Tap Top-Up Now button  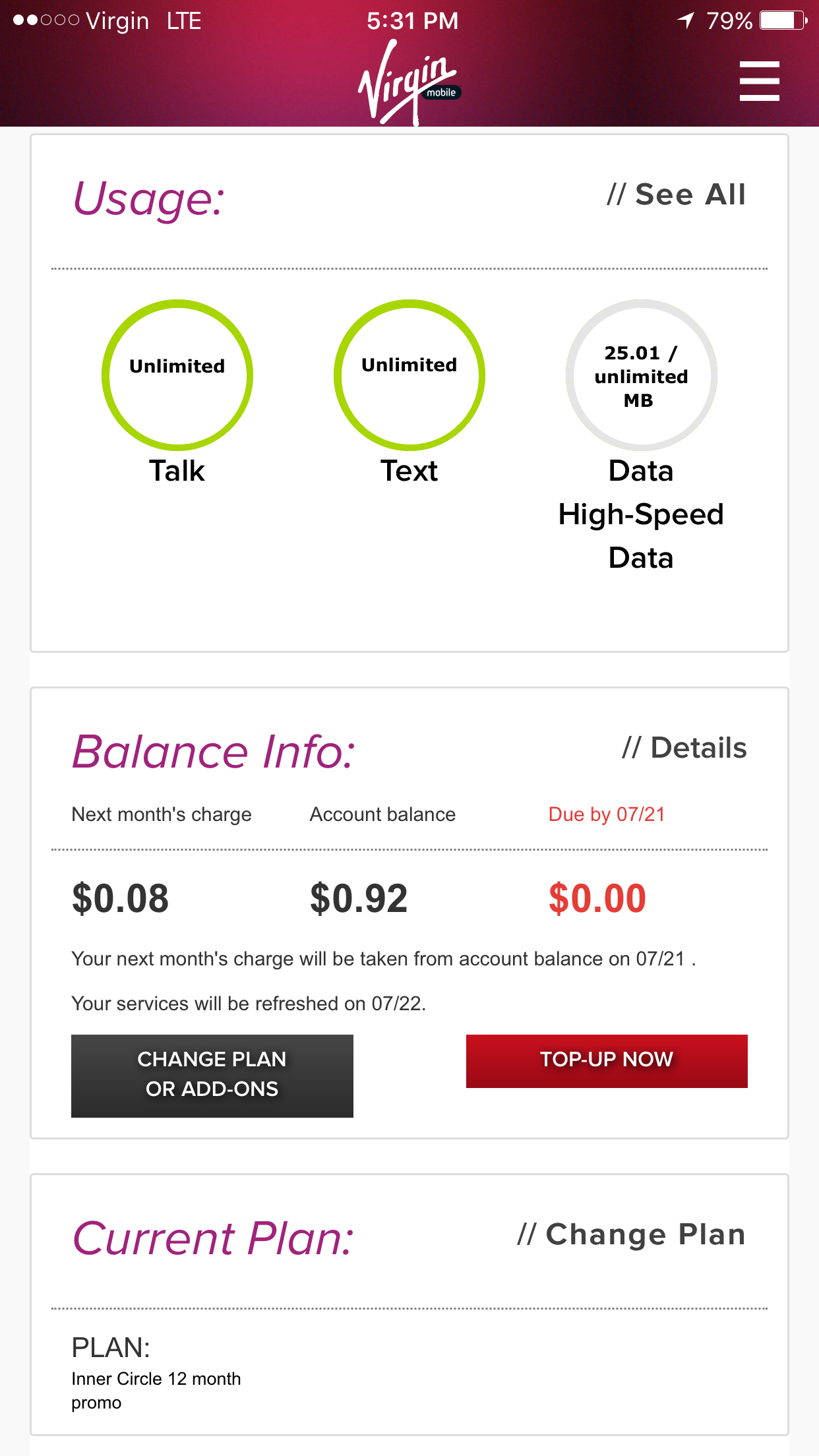607,1061
